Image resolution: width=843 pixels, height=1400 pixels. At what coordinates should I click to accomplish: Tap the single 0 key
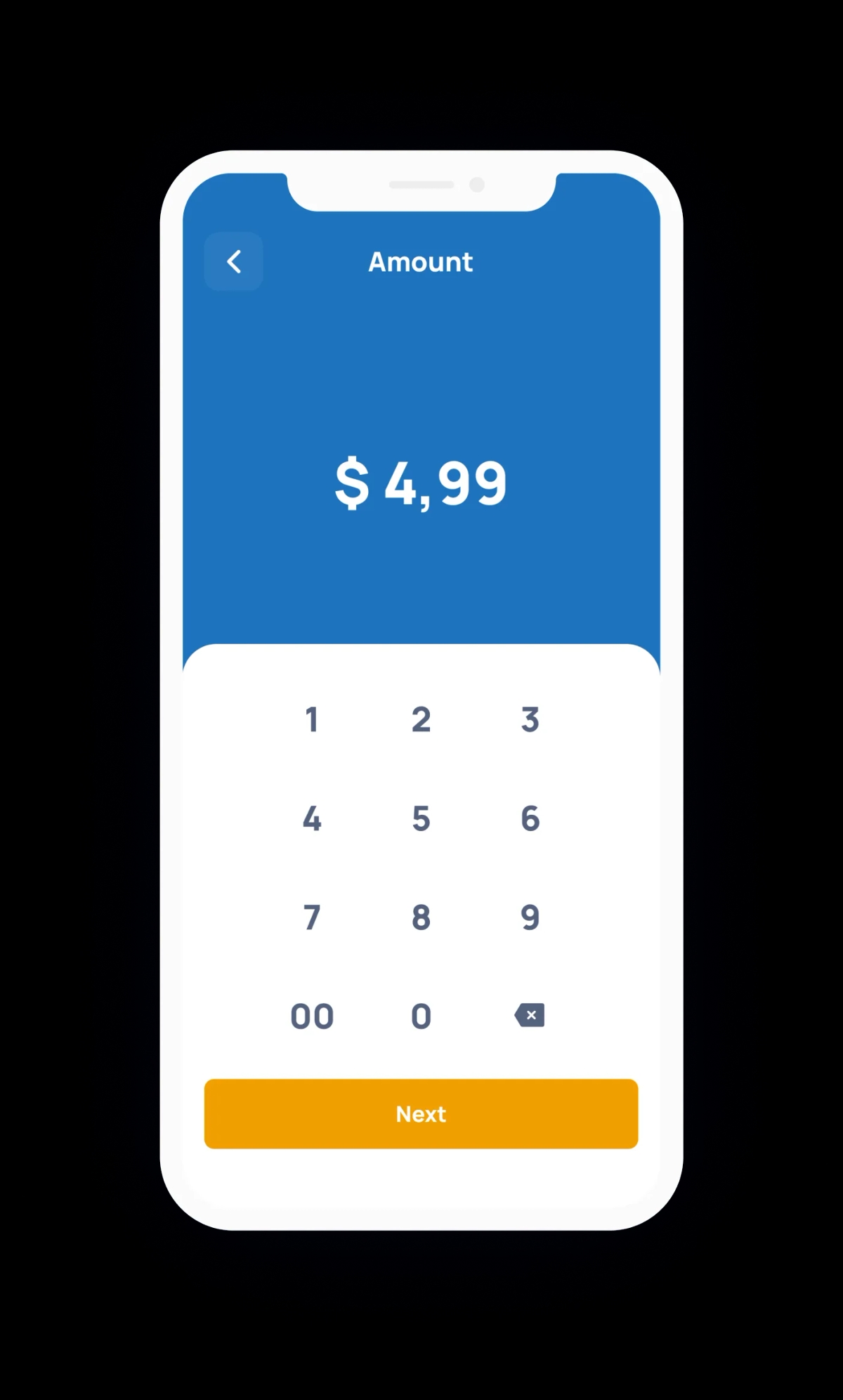click(x=421, y=1016)
